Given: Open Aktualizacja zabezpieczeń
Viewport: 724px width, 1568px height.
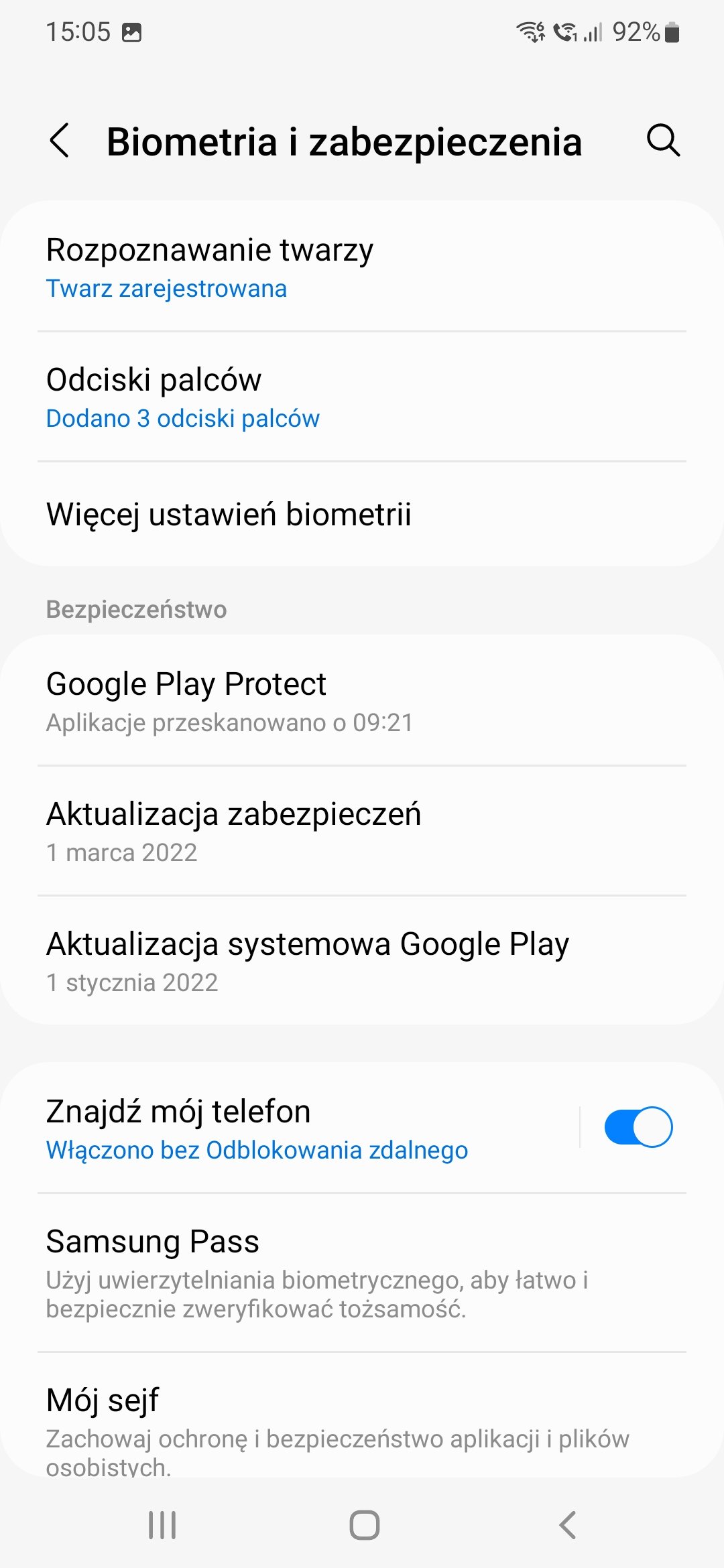Looking at the screenshot, I should pos(362,831).
